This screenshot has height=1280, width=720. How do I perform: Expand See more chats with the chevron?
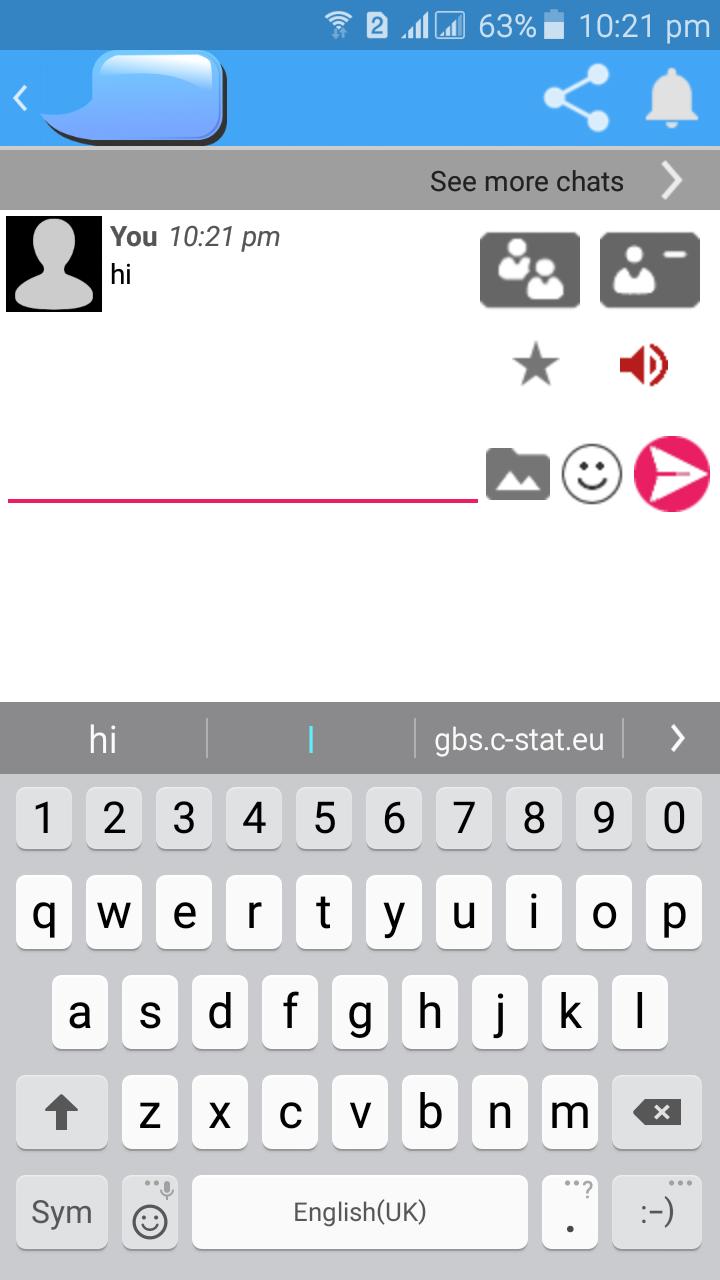[671, 181]
